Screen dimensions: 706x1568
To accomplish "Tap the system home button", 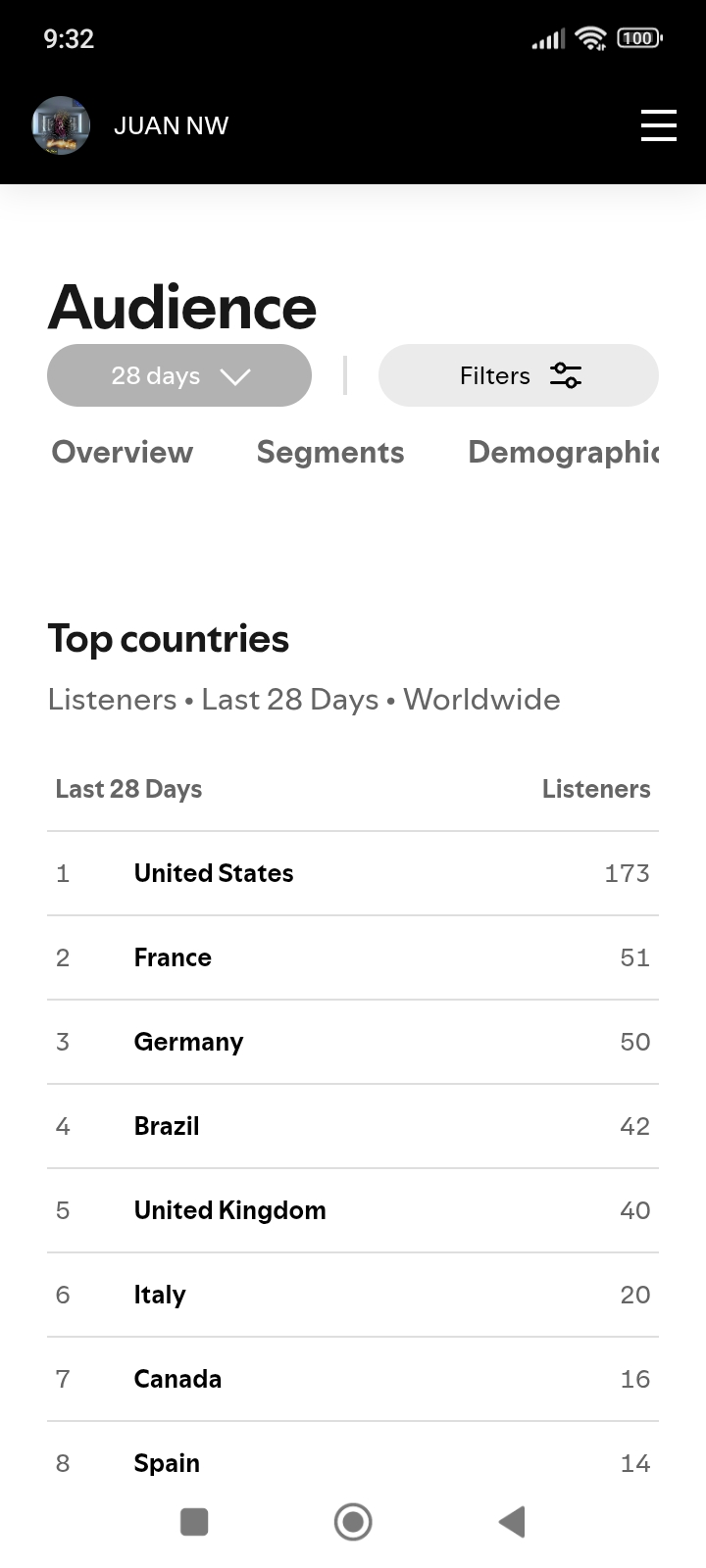I will tap(353, 1522).
